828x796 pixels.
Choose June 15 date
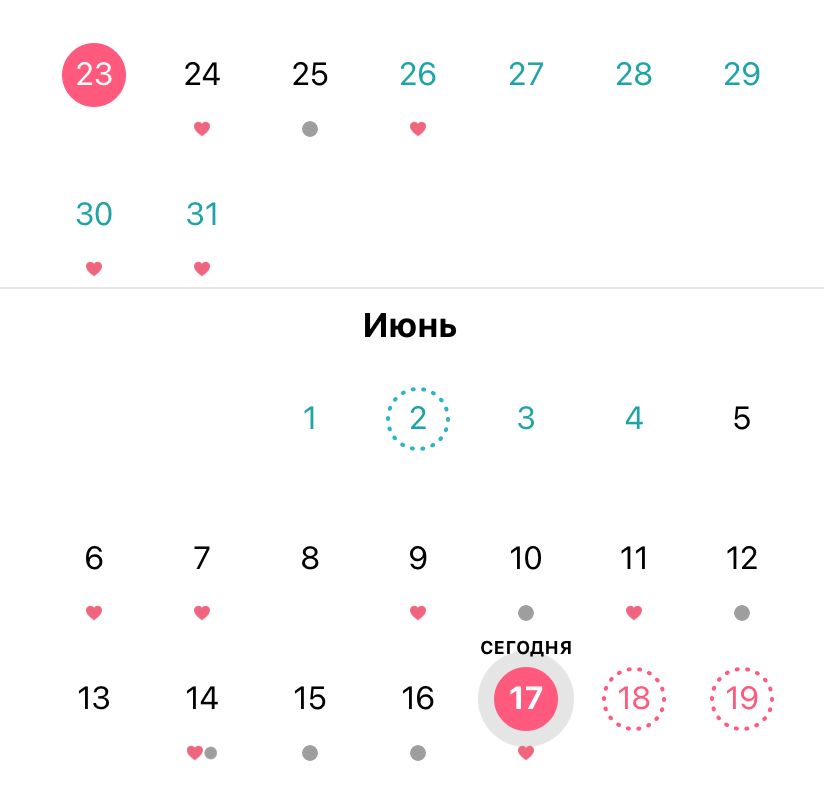[310, 698]
